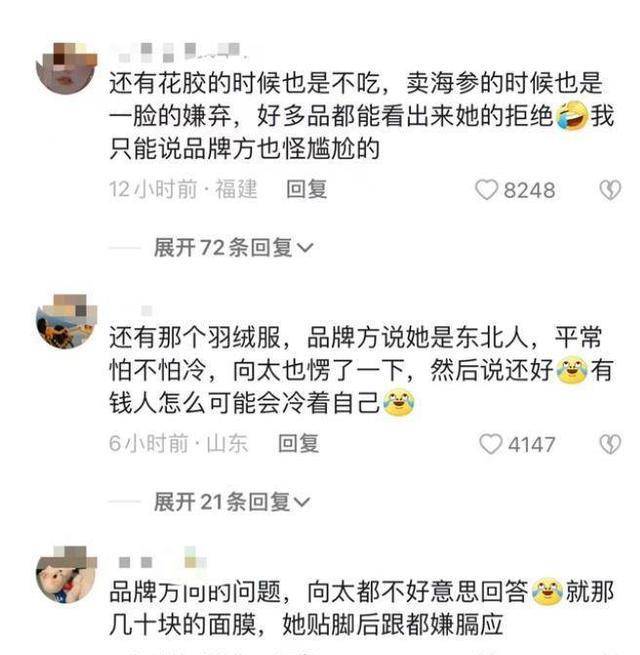Like the comment with 4147 likes
The width and height of the screenshot is (640, 655).
(491, 443)
